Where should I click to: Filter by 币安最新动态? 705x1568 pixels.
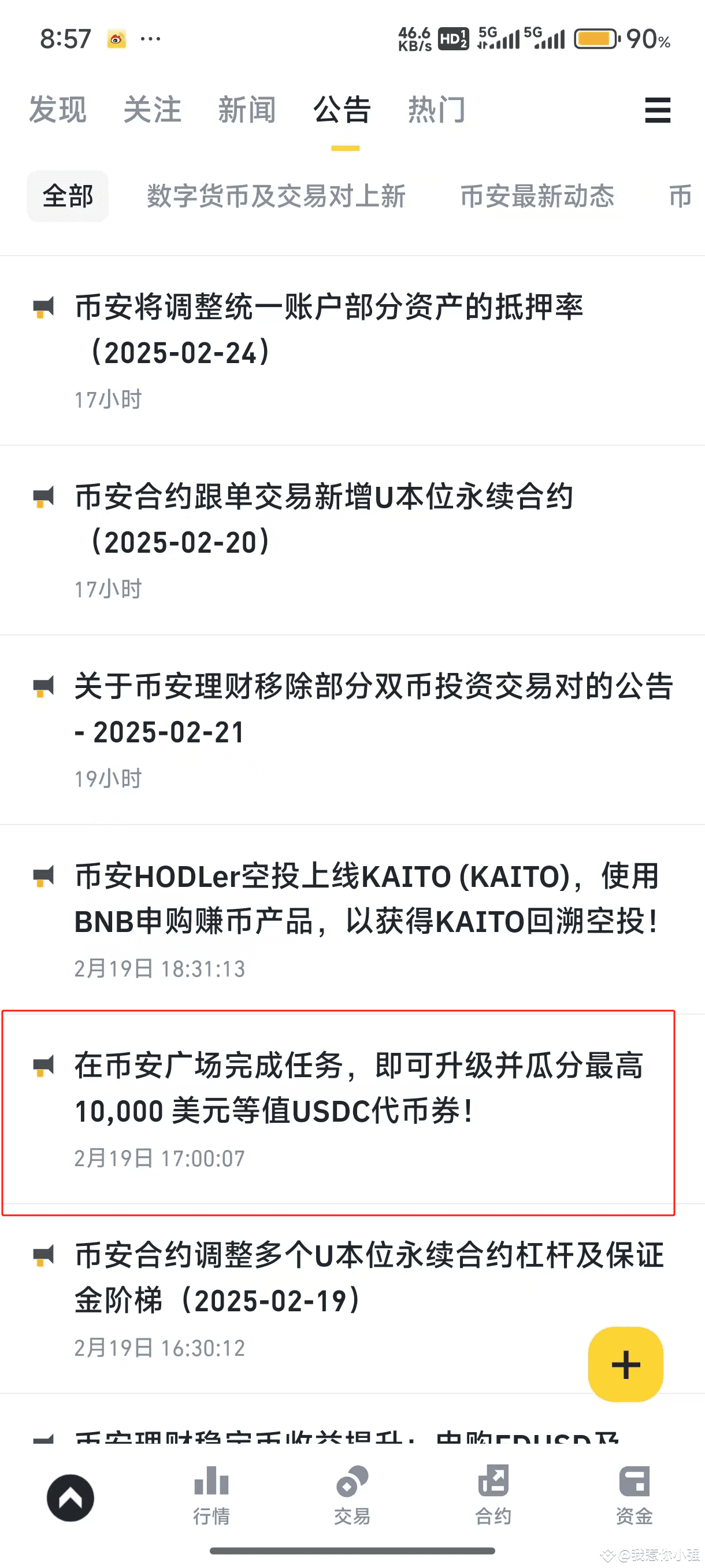pyautogui.click(x=537, y=196)
